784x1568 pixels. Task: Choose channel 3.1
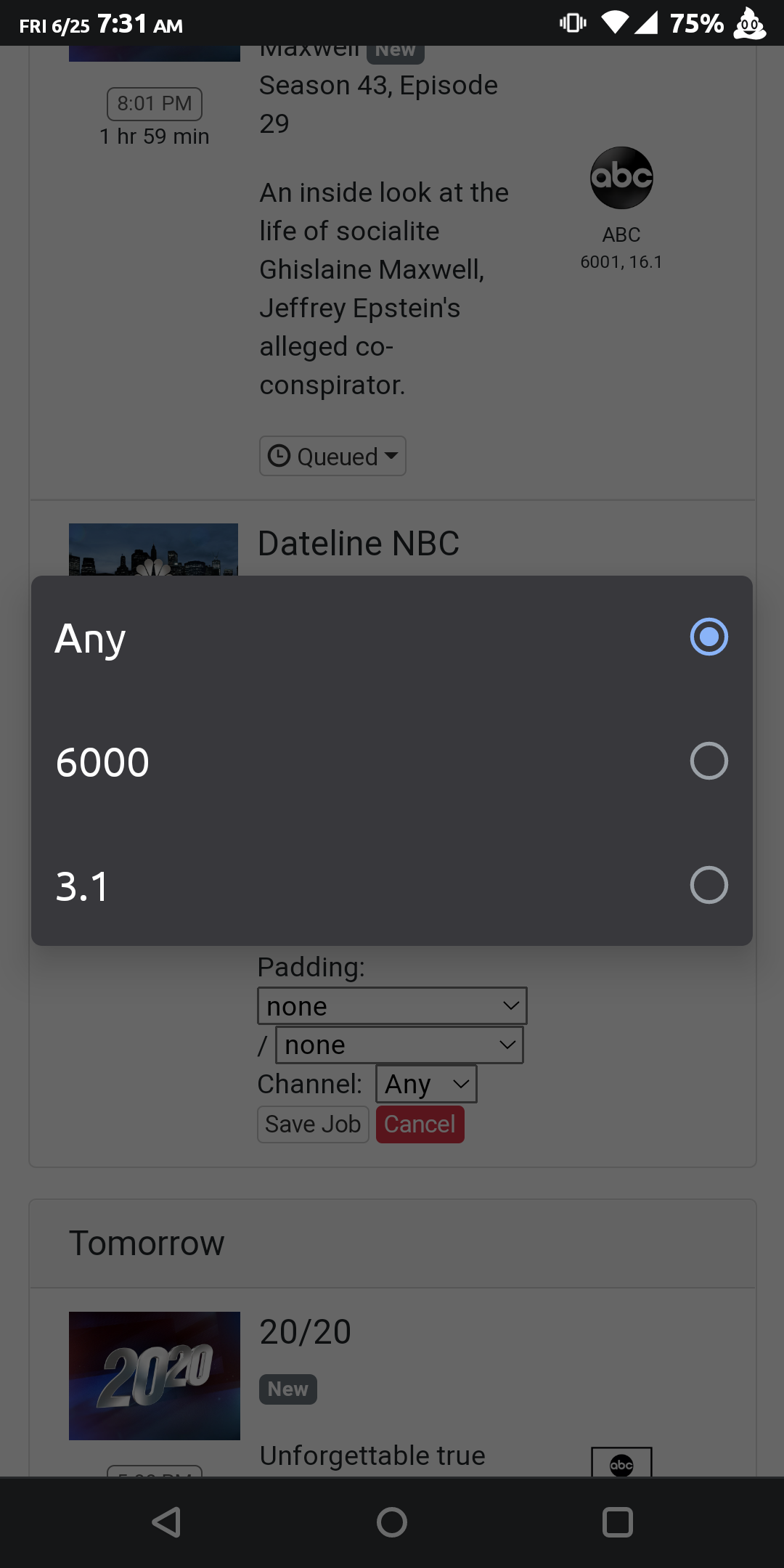(x=392, y=886)
